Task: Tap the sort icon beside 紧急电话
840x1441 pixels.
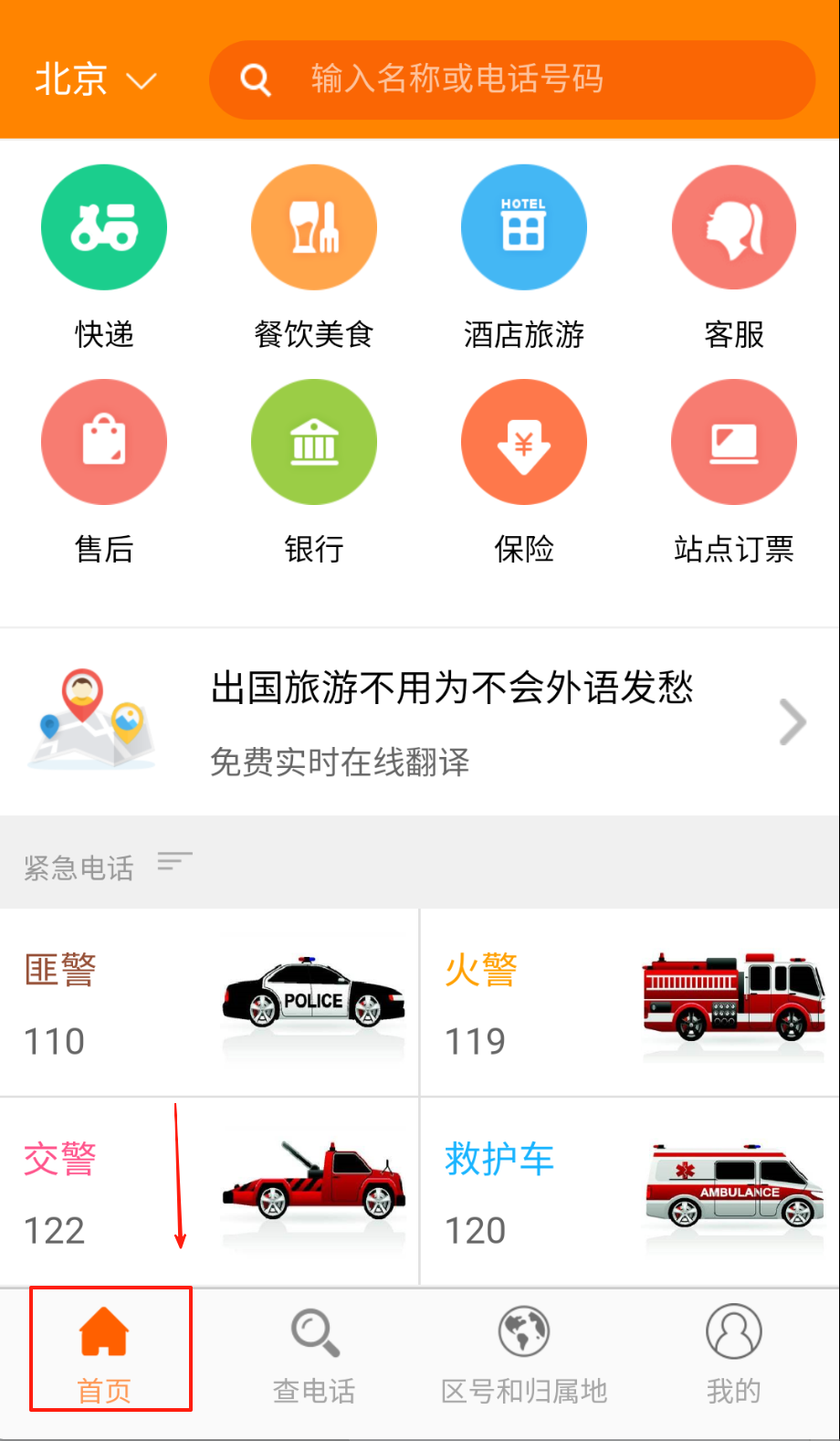Action: click(174, 861)
